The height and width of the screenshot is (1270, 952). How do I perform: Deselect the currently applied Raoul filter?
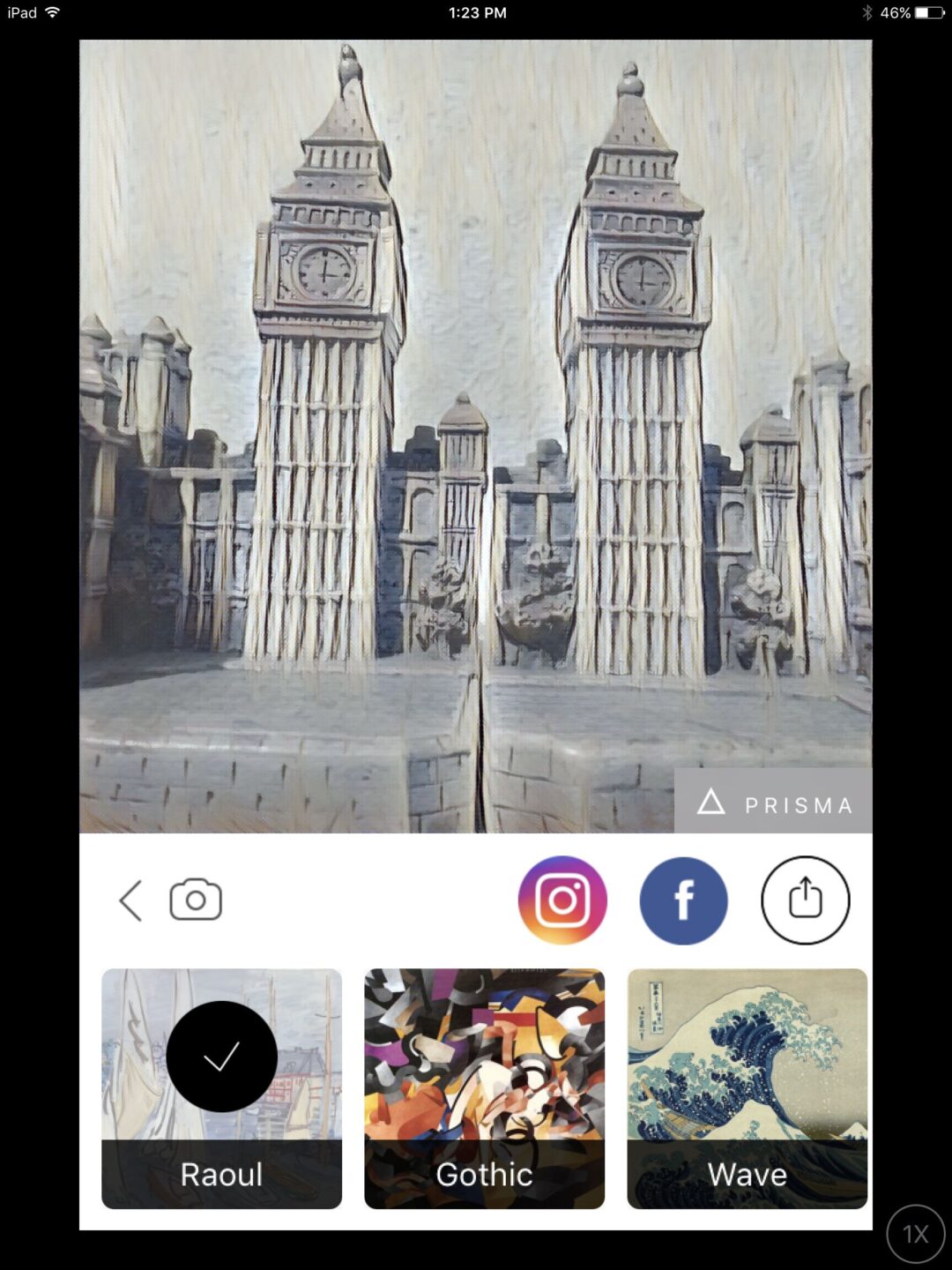pyautogui.click(x=221, y=1056)
